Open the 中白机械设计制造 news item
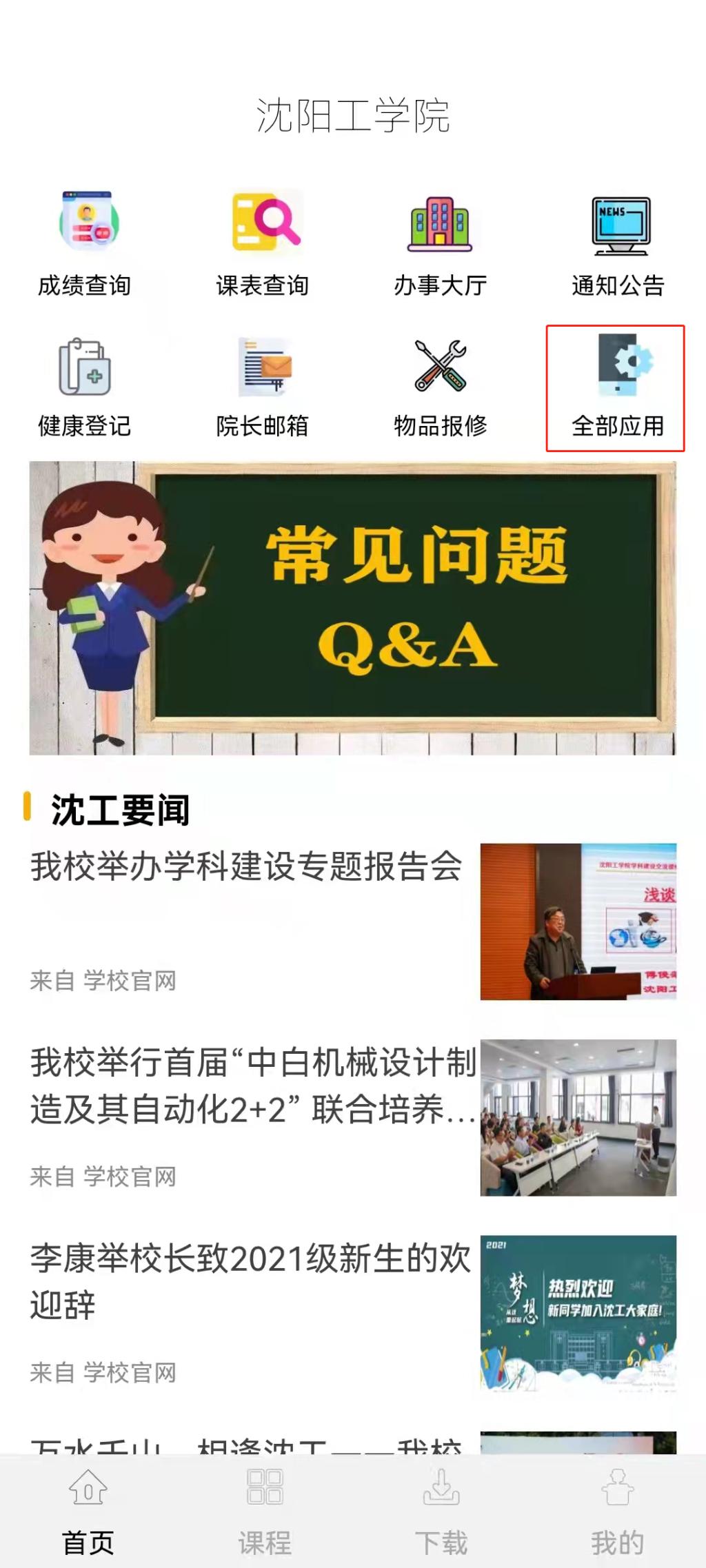The image size is (706, 1568). (253, 1086)
